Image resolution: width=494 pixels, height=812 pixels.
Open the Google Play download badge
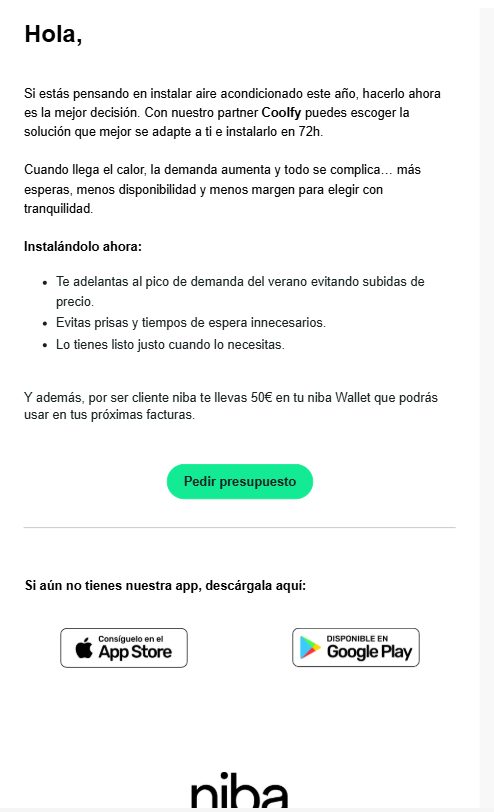click(x=356, y=648)
